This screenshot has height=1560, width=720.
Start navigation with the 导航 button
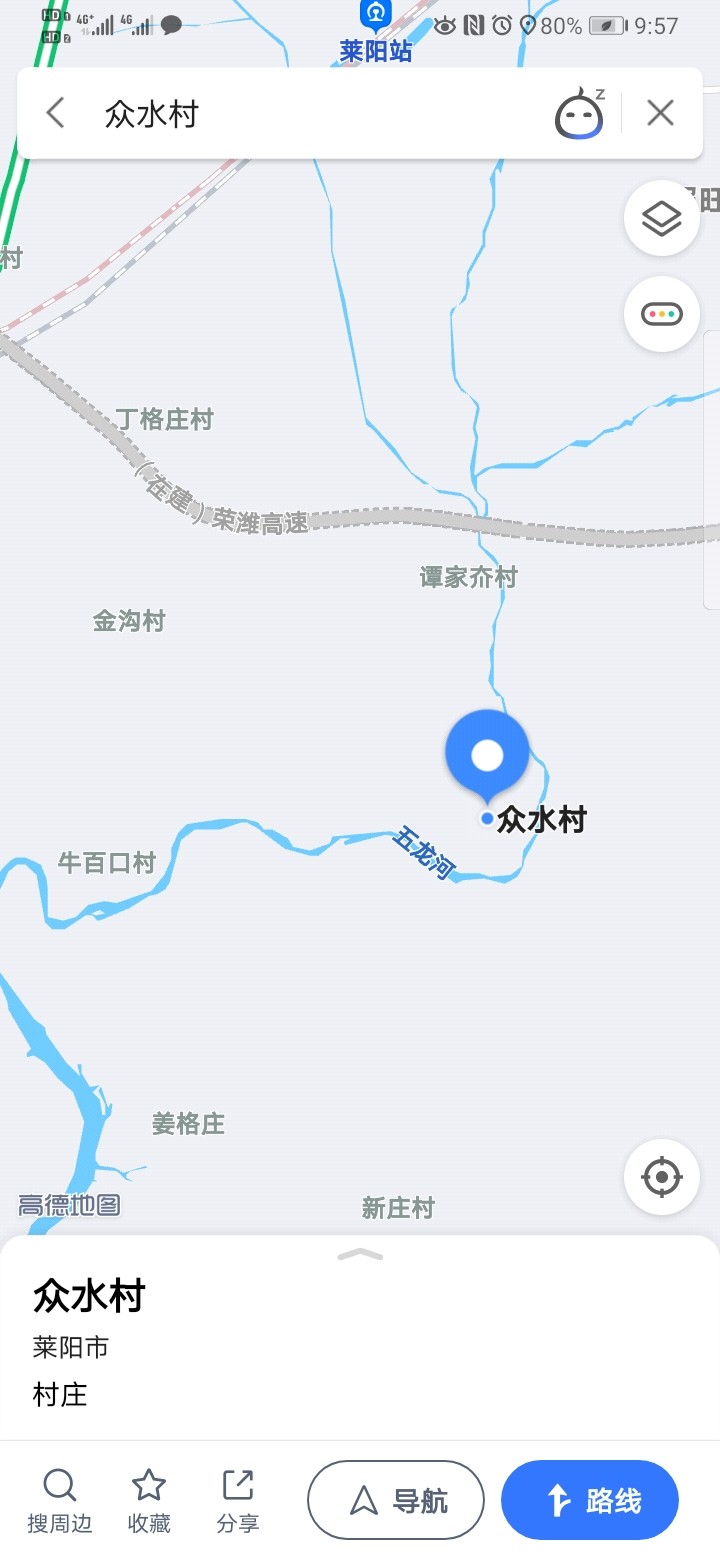pos(395,1499)
